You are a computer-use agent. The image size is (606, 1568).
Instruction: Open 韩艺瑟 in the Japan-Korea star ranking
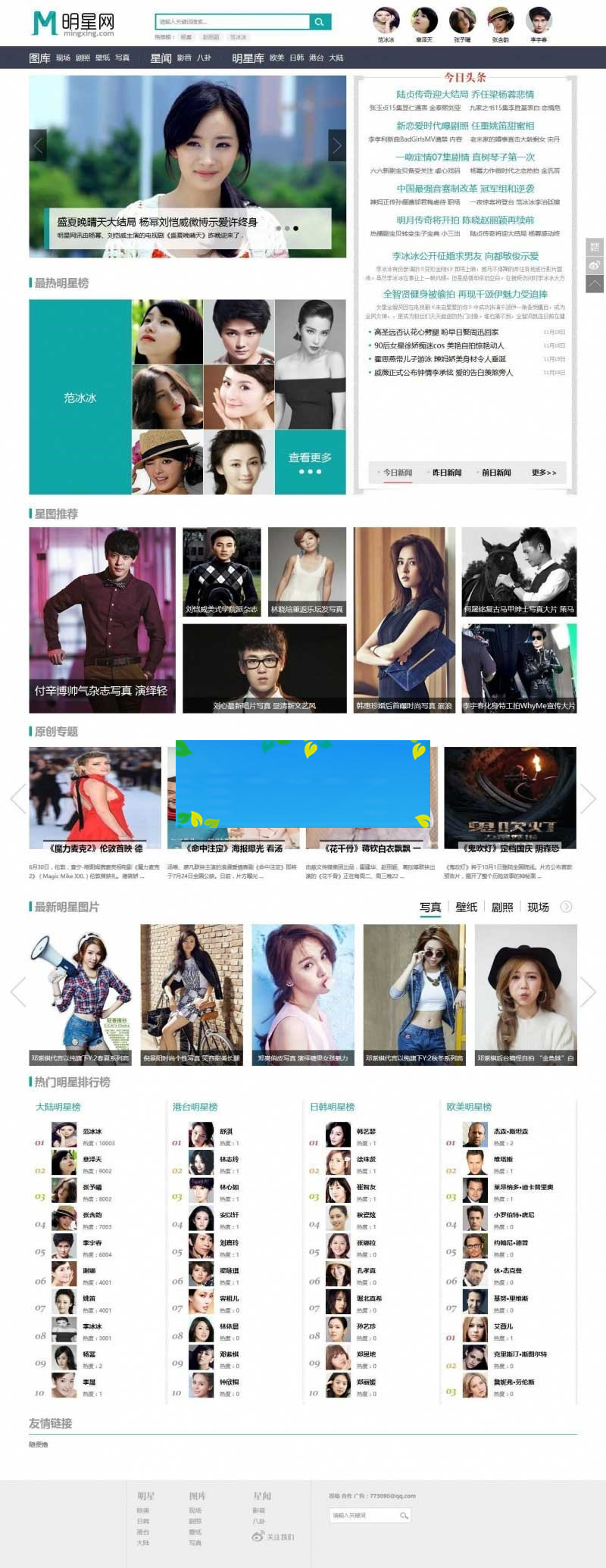coord(366,1131)
